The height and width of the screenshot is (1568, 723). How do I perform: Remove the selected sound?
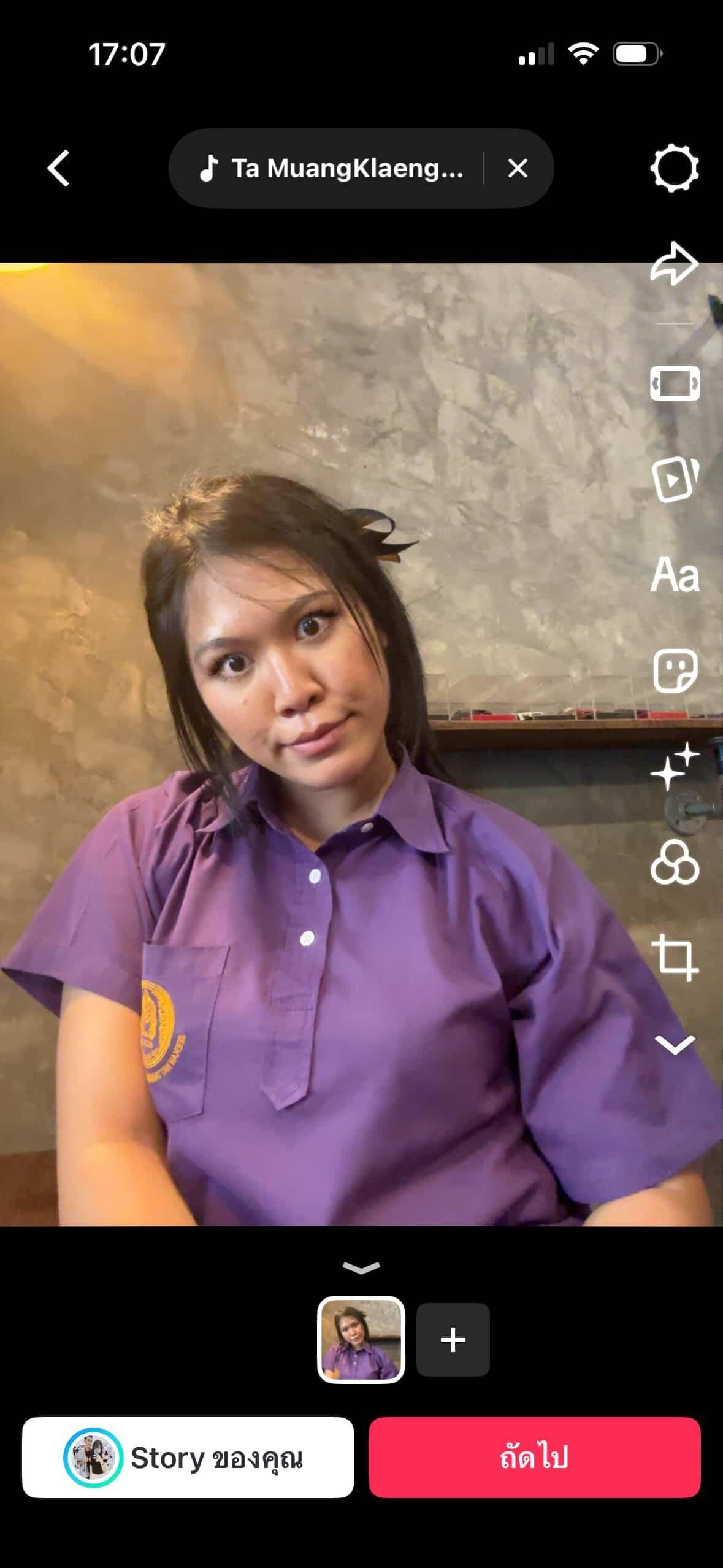518,168
